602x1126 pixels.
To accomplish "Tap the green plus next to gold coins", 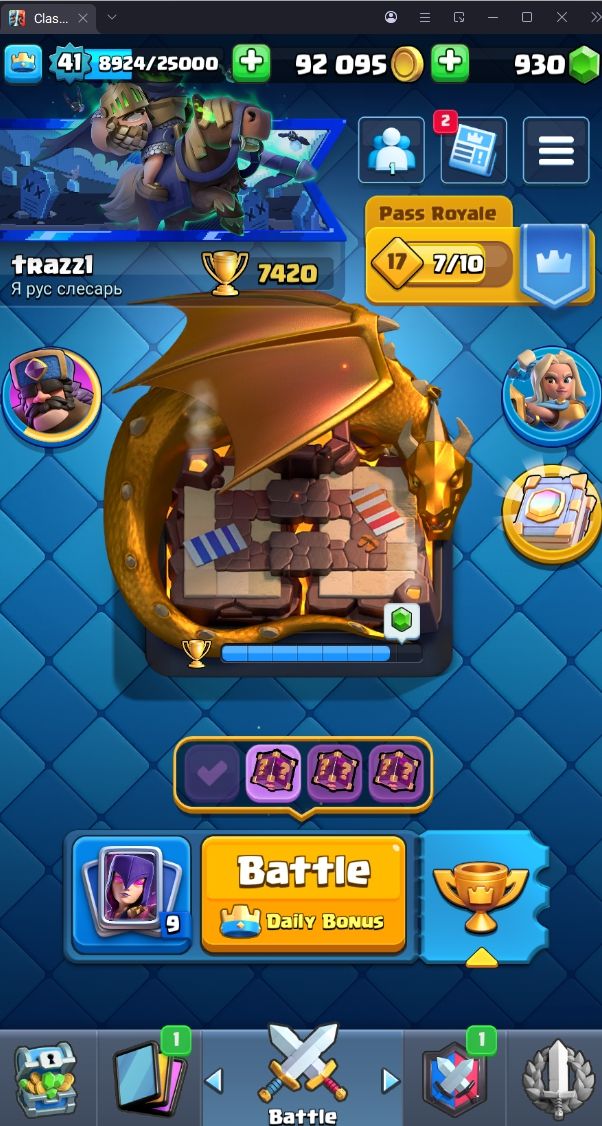I will (x=450, y=64).
